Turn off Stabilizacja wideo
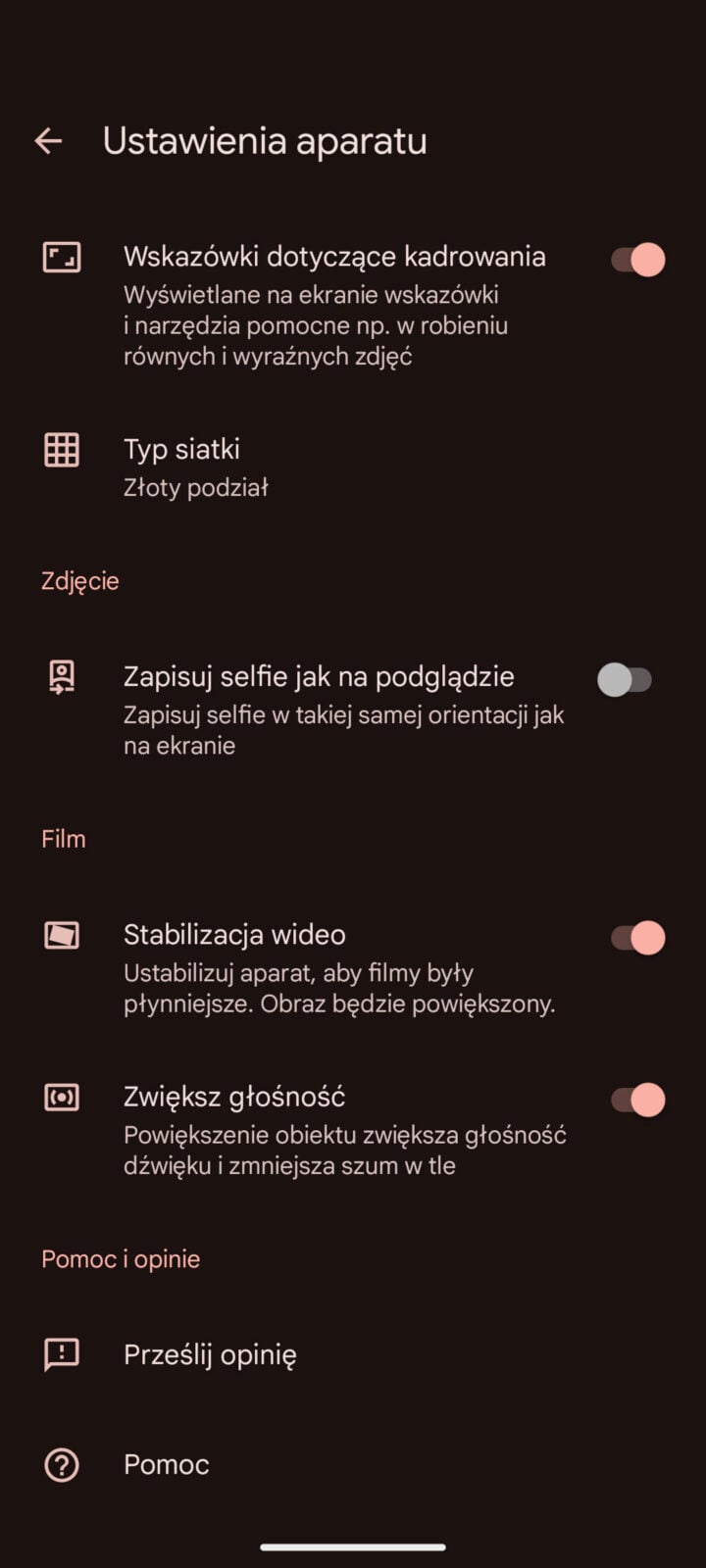Screen dimensions: 706x1568 [x=637, y=938]
